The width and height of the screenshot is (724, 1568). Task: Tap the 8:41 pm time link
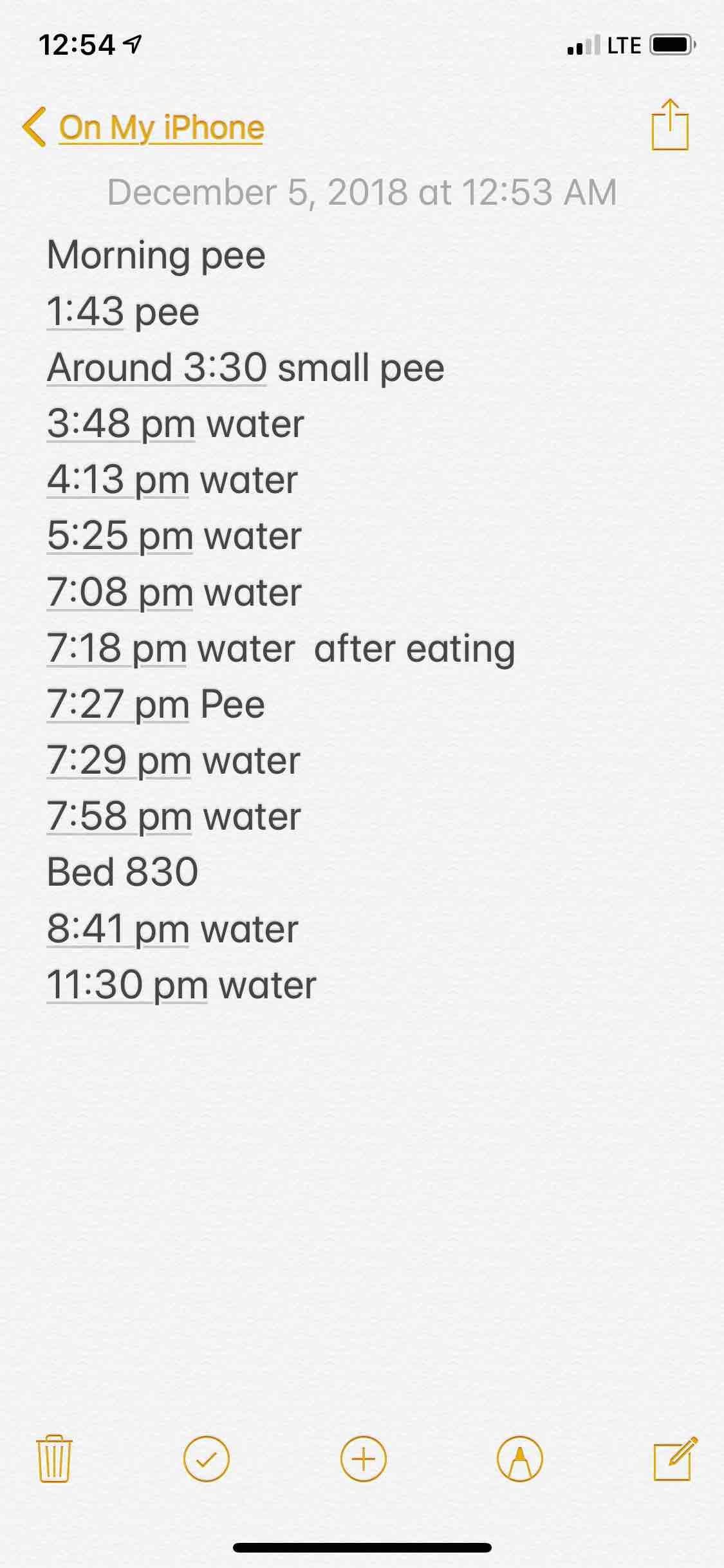pyautogui.click(x=118, y=929)
